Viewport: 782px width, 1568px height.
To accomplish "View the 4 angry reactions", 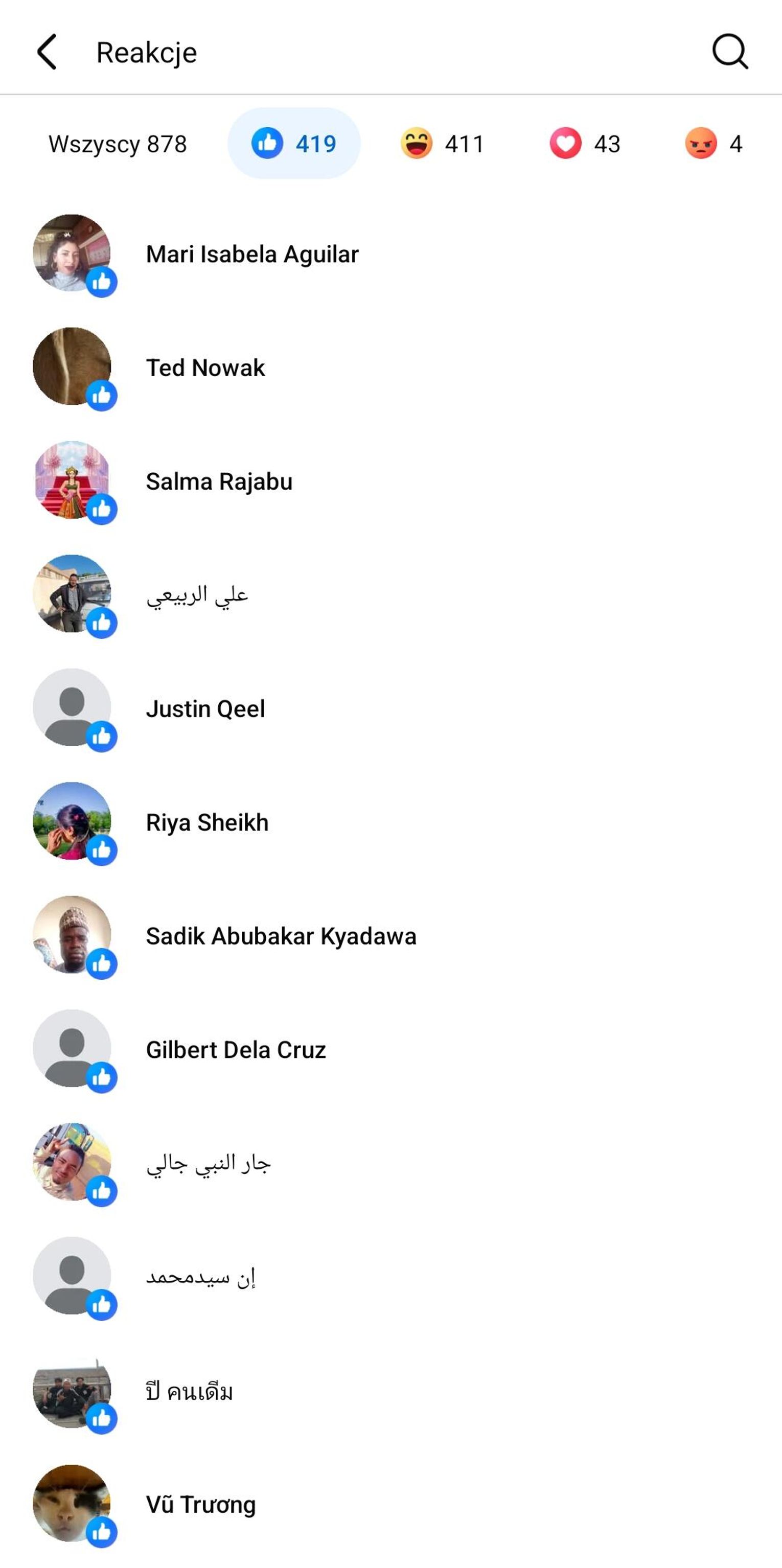I will (x=713, y=144).
